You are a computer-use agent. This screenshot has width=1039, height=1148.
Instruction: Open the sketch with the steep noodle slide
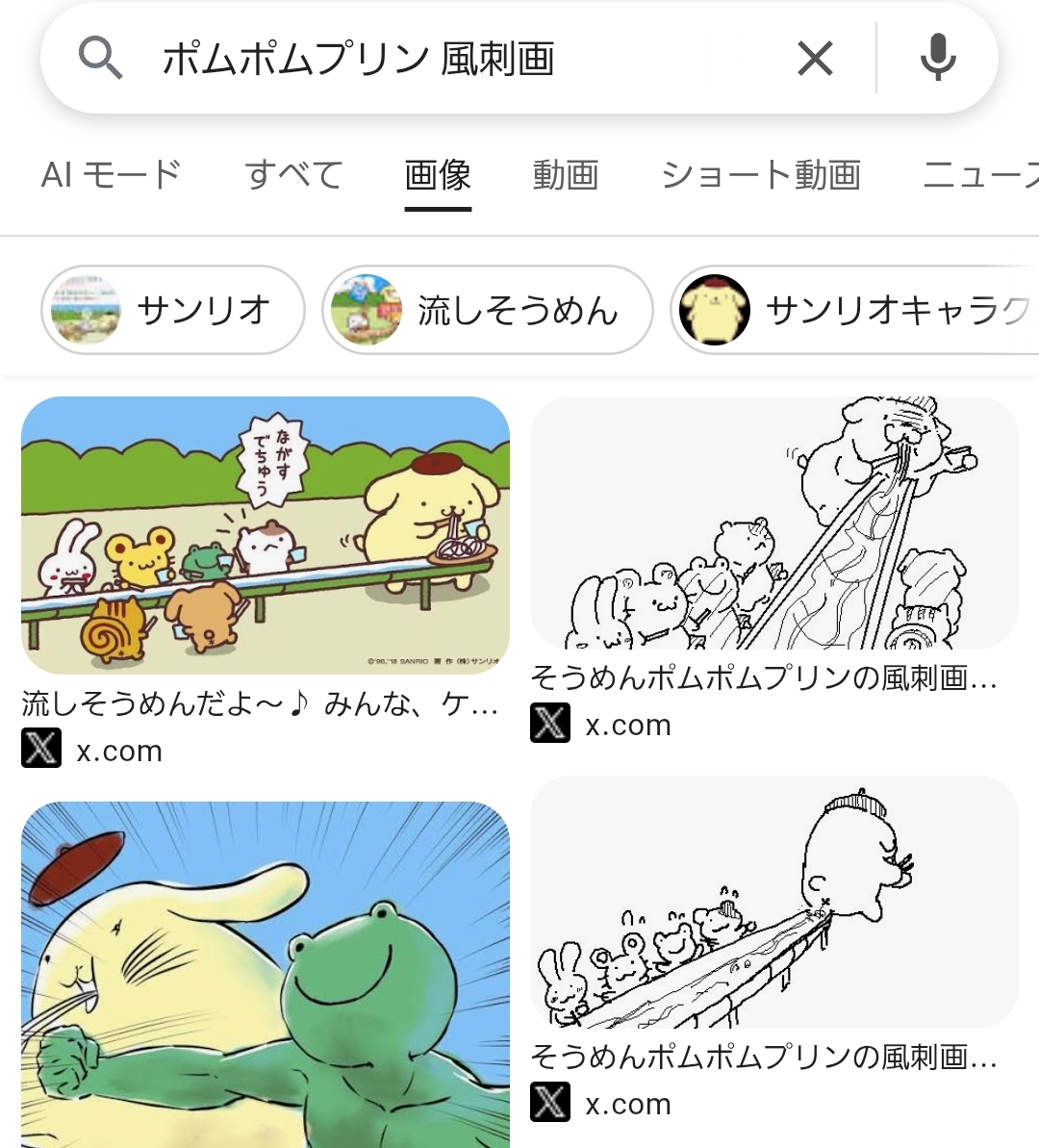click(x=773, y=523)
